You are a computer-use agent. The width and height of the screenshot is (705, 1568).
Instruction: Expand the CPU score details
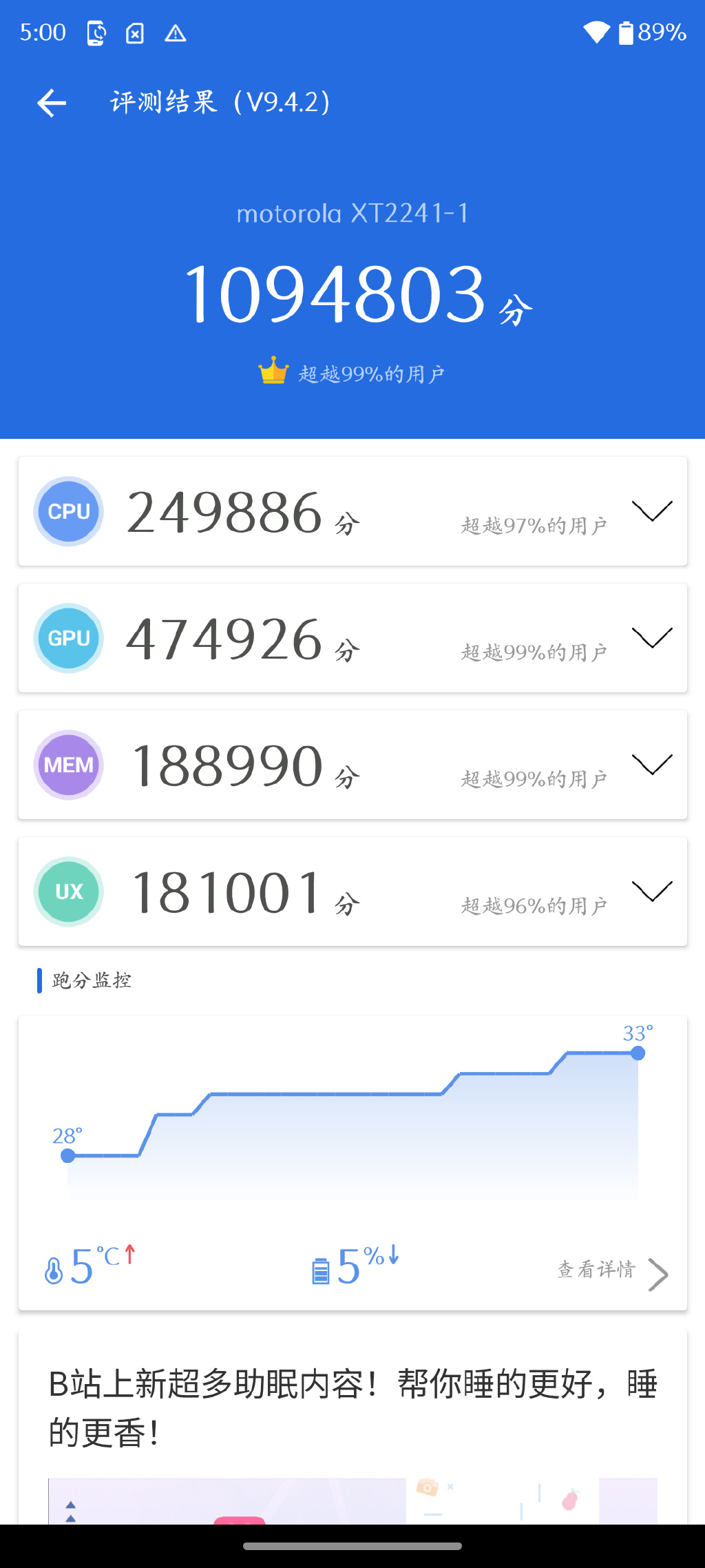[652, 511]
